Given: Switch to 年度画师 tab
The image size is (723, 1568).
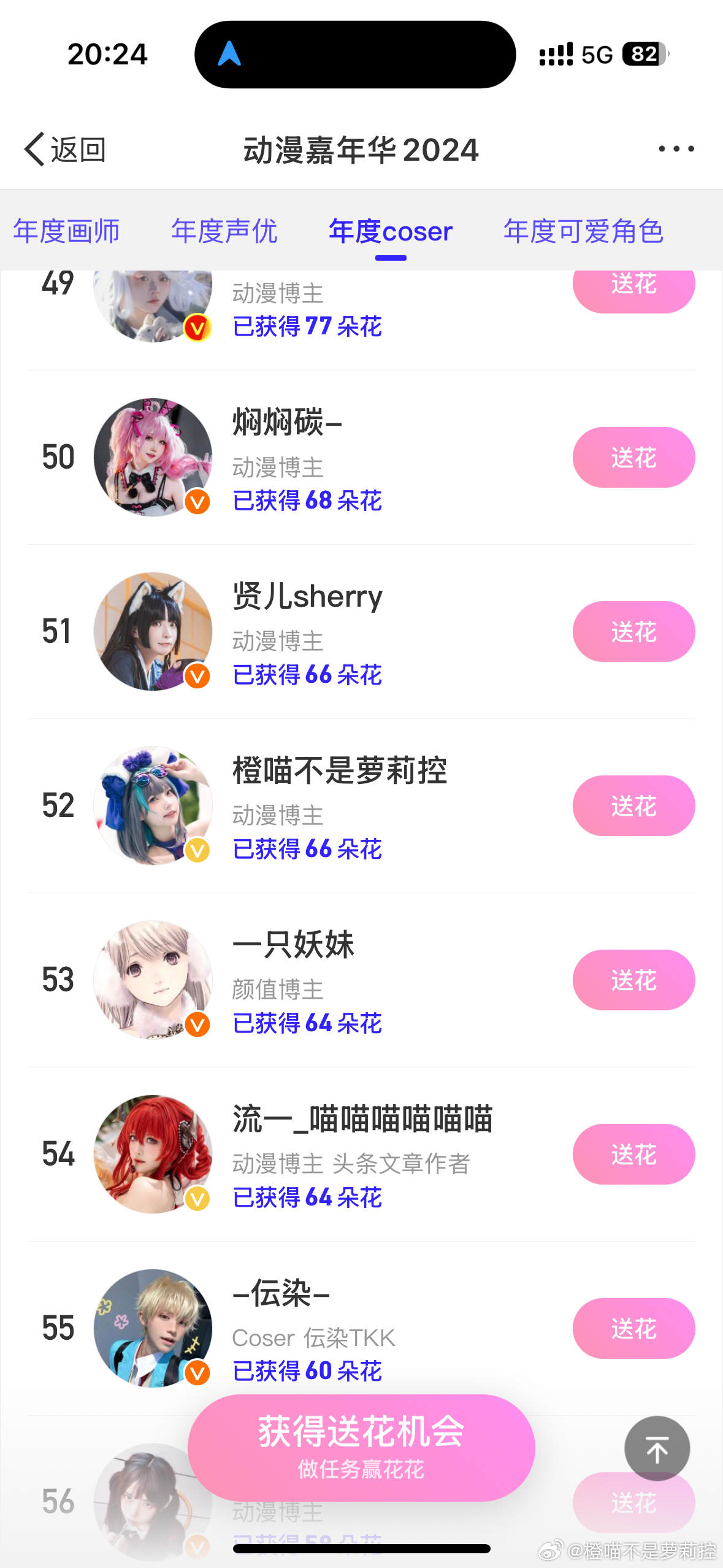Looking at the screenshot, I should (x=66, y=232).
